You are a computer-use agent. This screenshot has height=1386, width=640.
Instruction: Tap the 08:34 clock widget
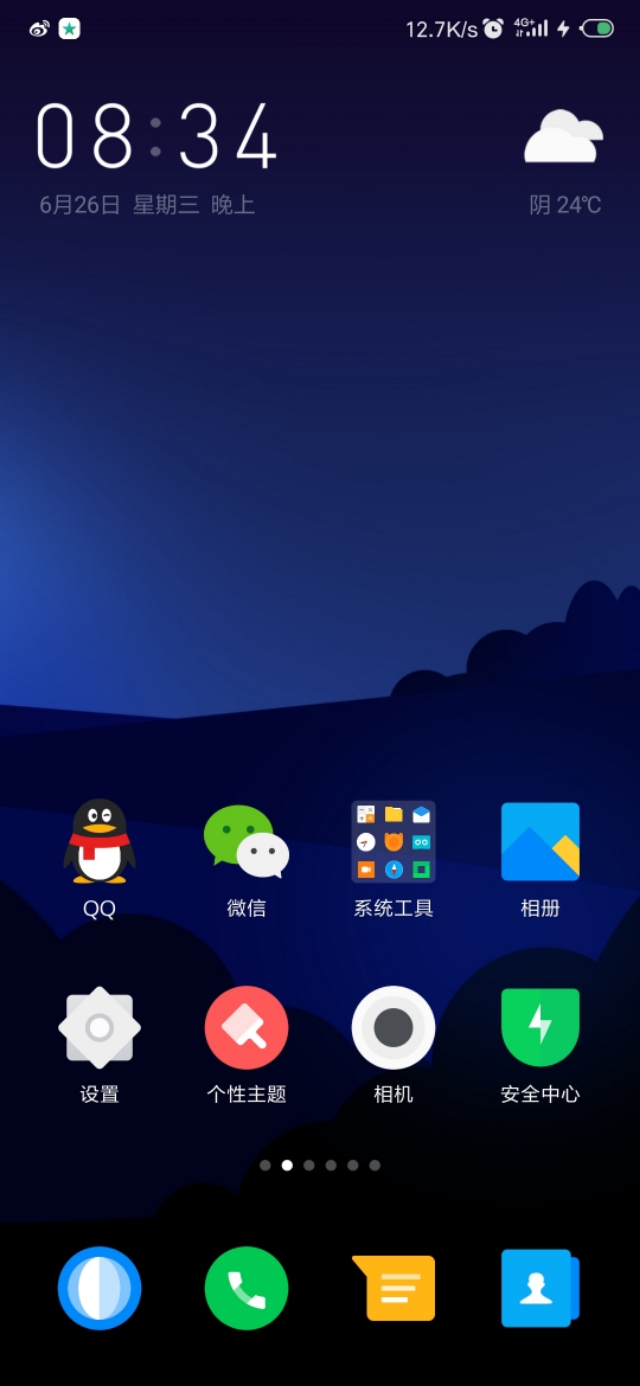coord(156,137)
